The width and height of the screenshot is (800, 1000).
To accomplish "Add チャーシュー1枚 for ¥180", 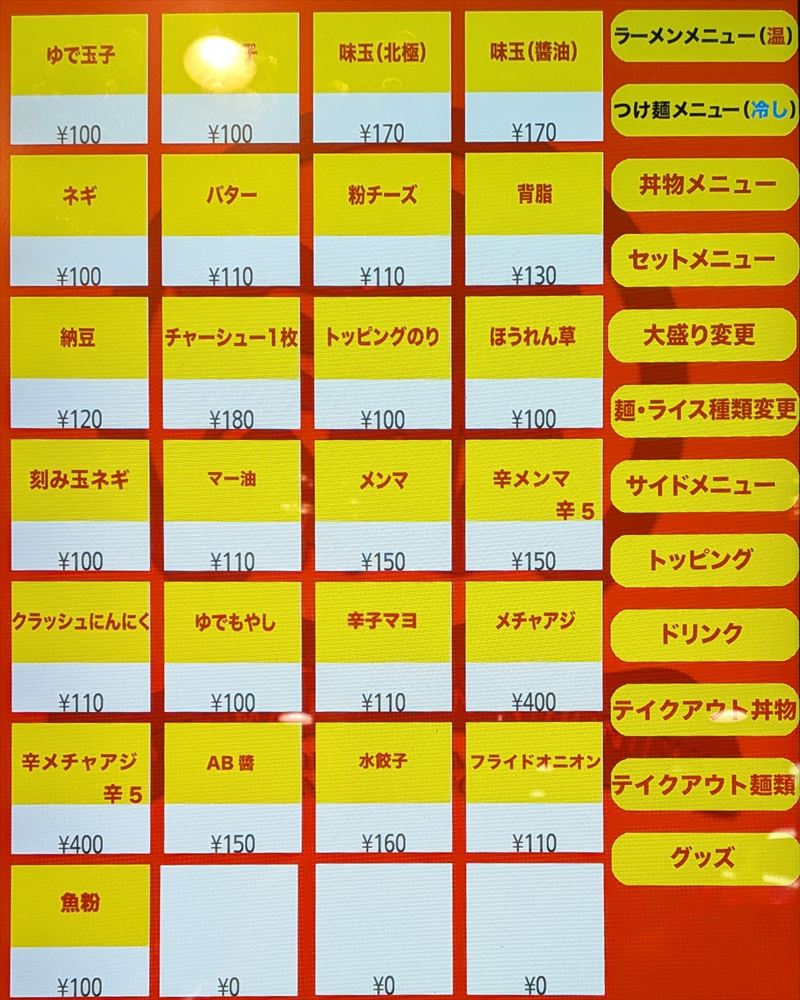I will pos(231,363).
